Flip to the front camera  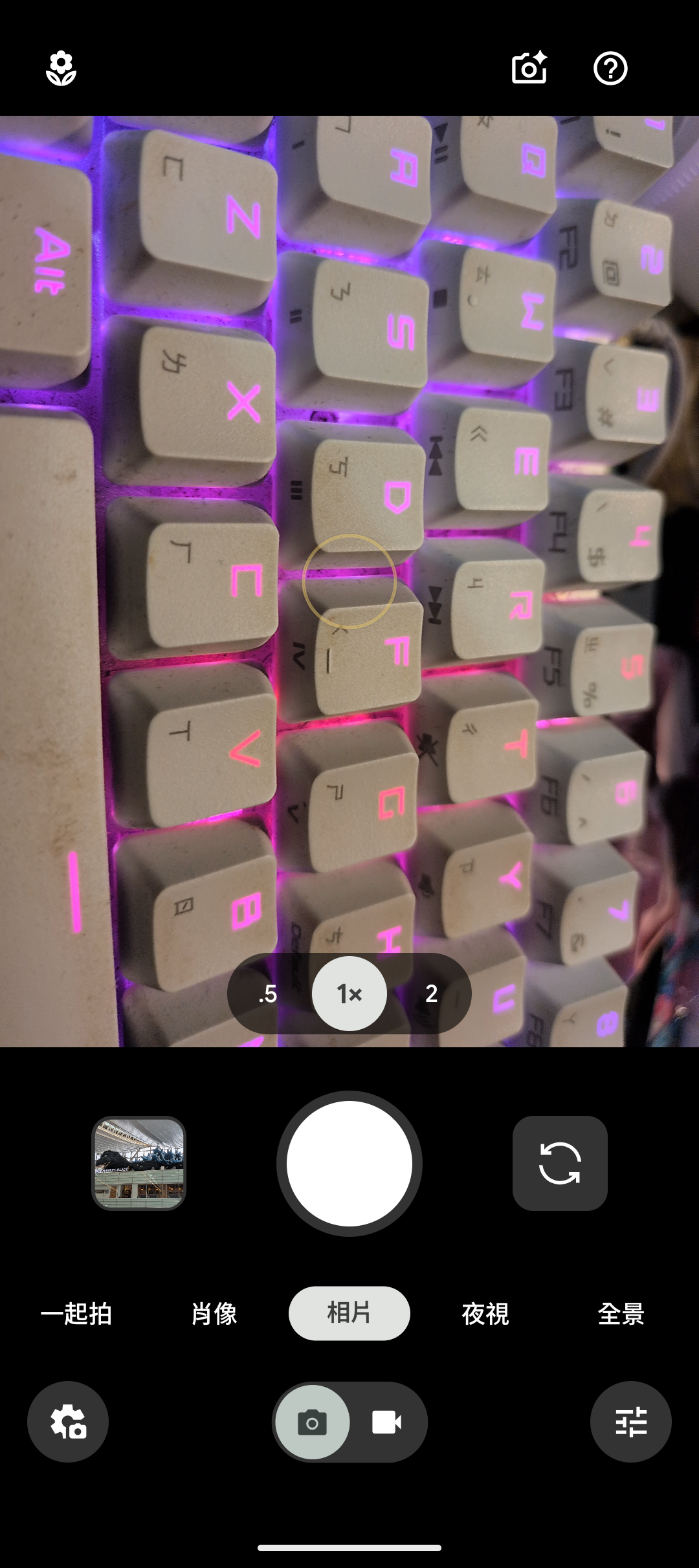click(x=560, y=1163)
